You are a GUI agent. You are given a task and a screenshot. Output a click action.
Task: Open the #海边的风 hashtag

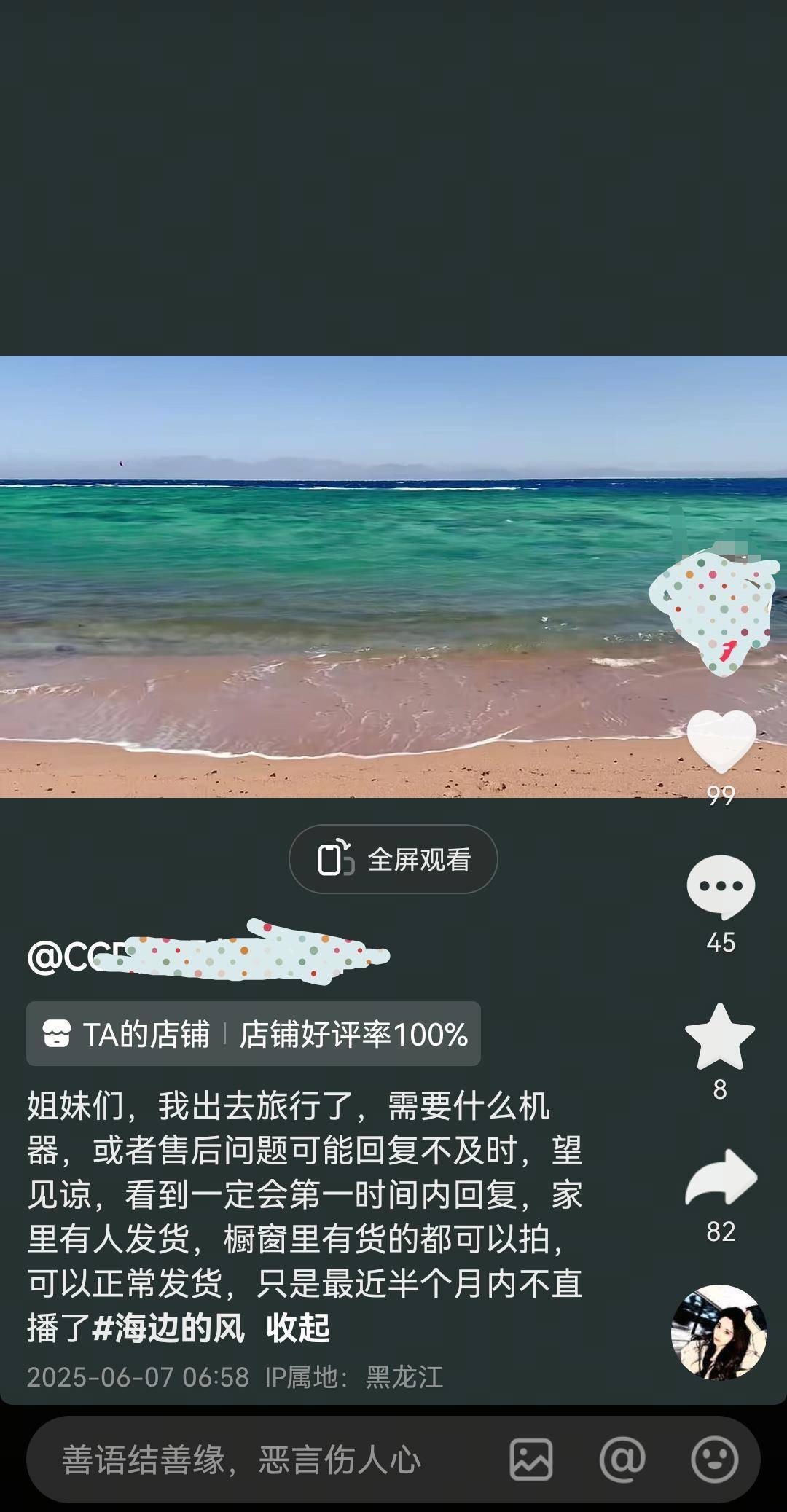(168, 1328)
